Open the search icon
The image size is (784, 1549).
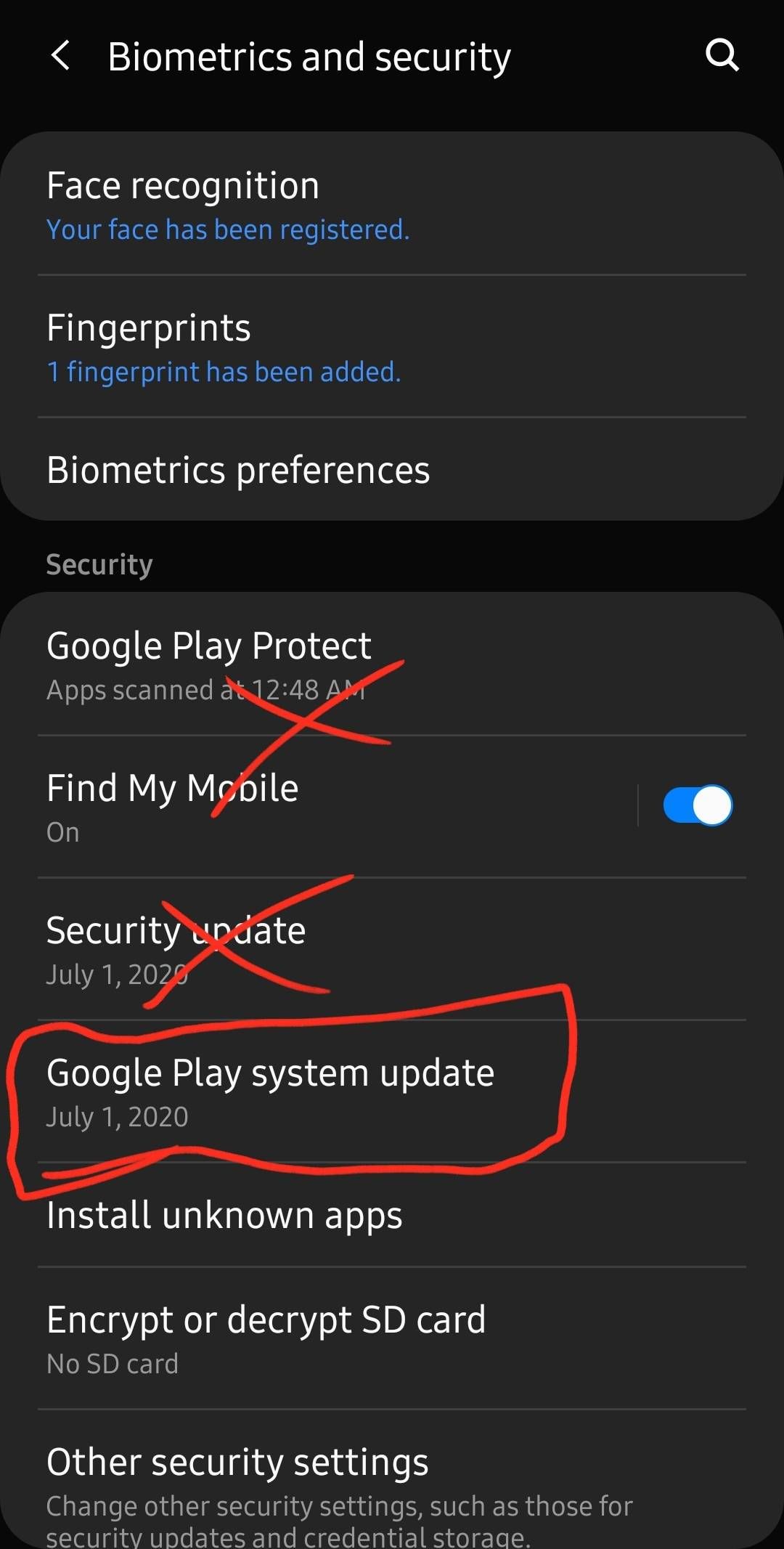coord(722,55)
